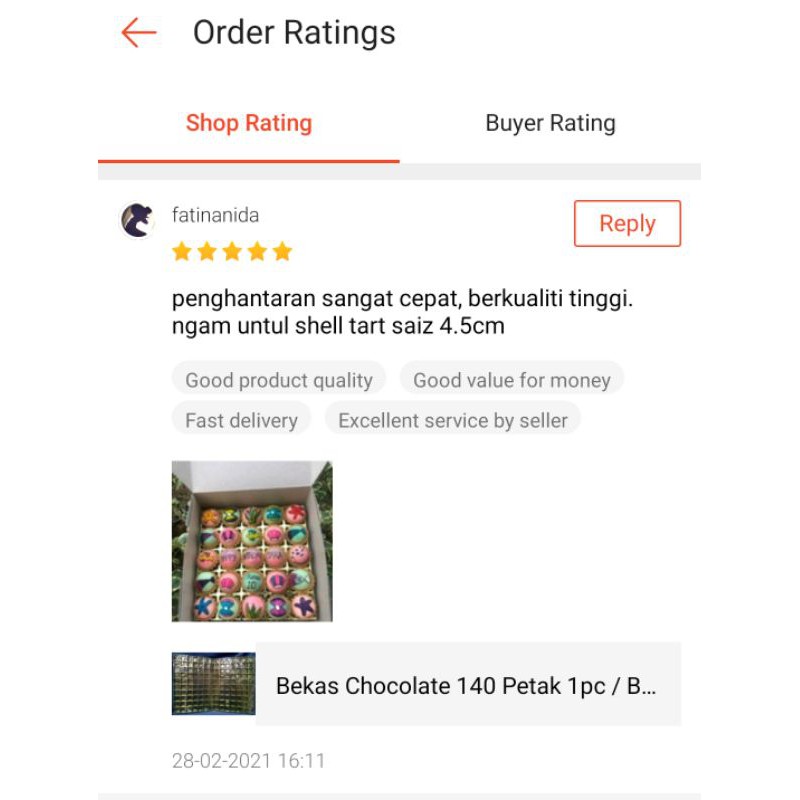Go back using the arrow icon
Screen dimensions: 800x800
click(x=138, y=33)
